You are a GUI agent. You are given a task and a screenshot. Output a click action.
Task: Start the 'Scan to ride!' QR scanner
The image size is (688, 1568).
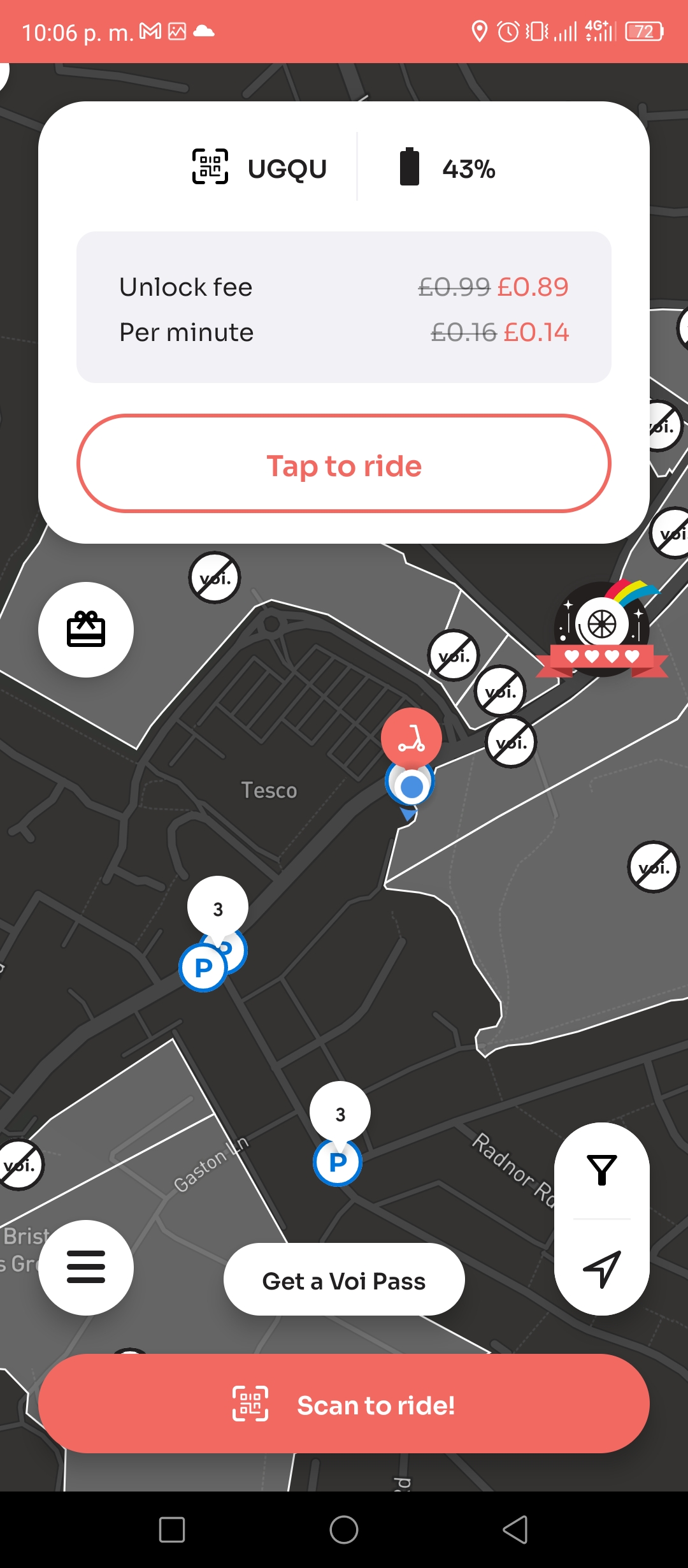click(344, 1404)
